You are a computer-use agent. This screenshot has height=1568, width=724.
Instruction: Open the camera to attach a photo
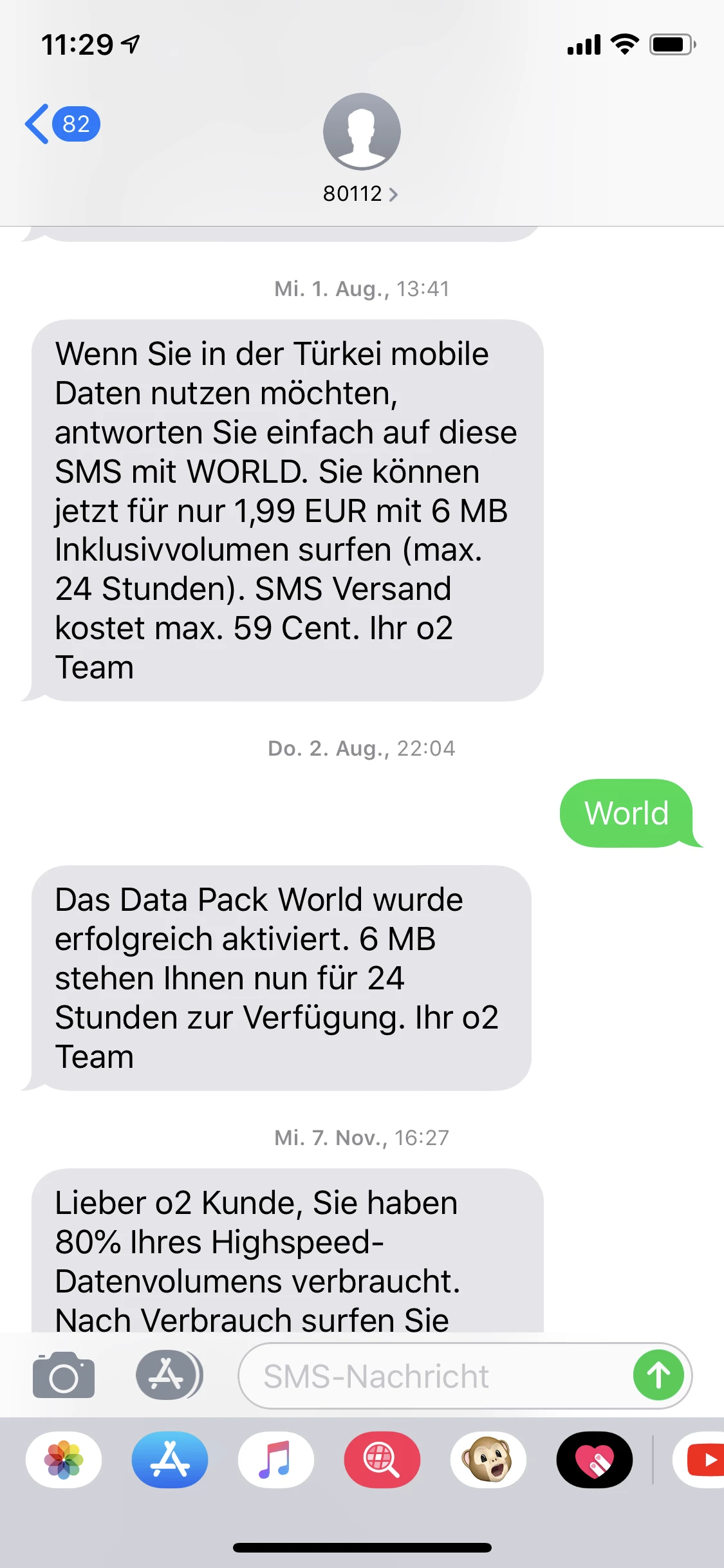click(x=64, y=1376)
